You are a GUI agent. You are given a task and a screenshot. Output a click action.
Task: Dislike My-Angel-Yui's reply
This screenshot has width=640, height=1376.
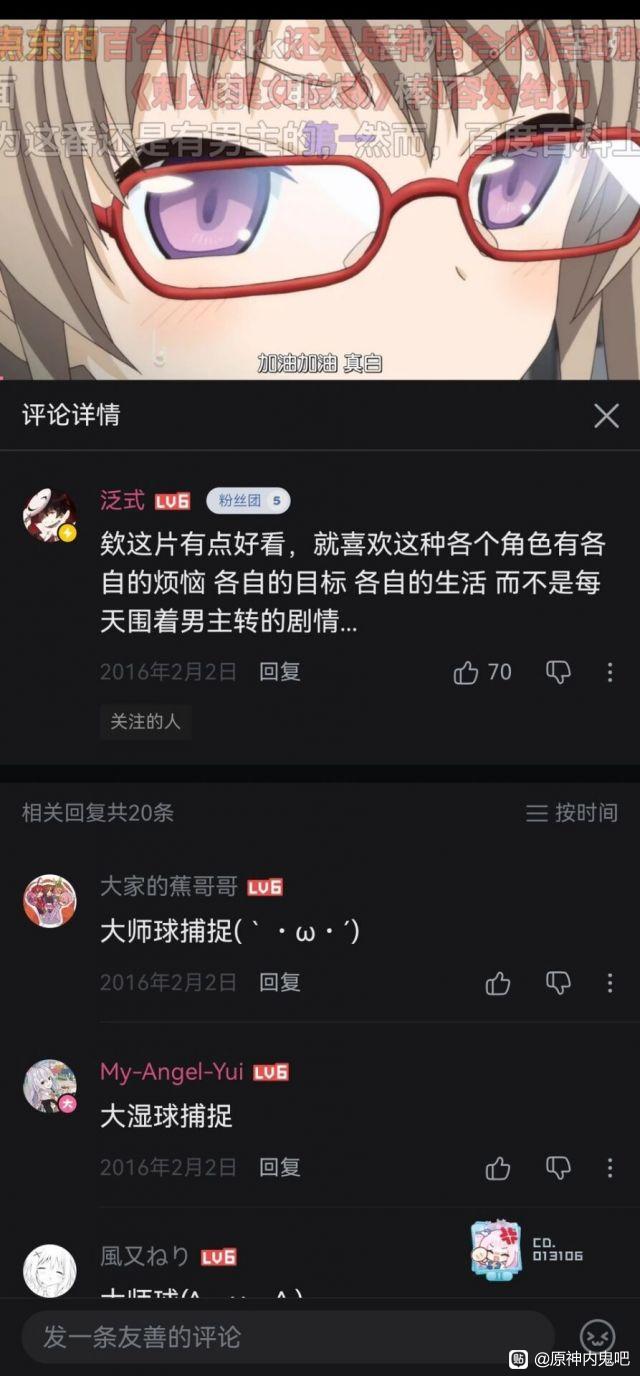[558, 1167]
